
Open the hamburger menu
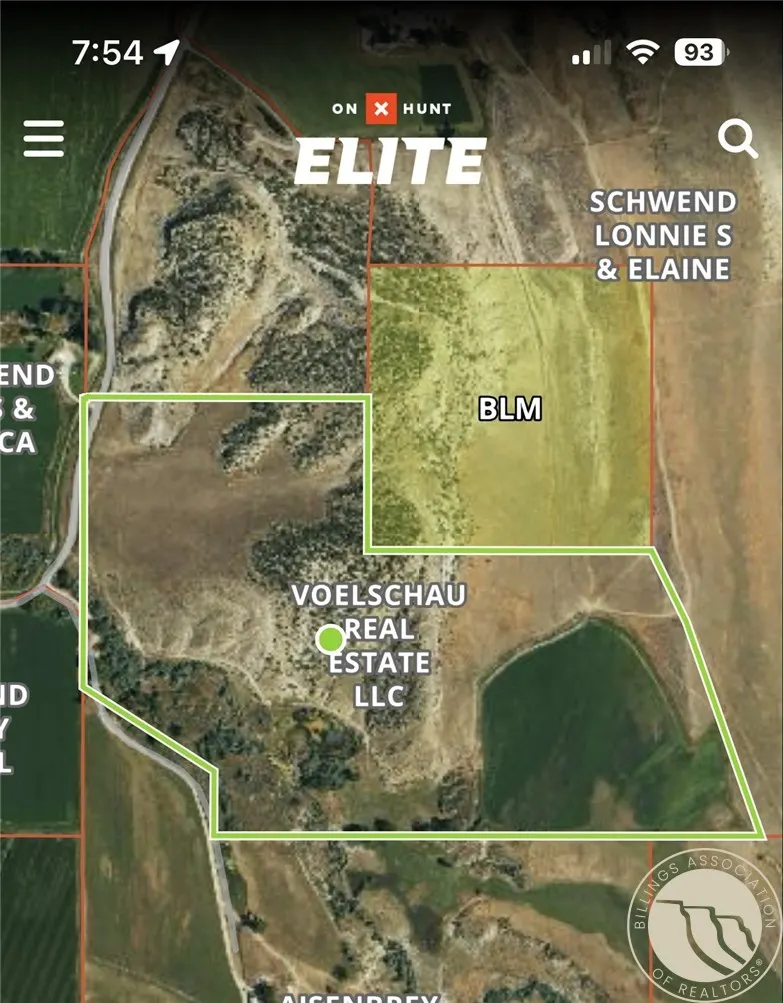tap(44, 139)
